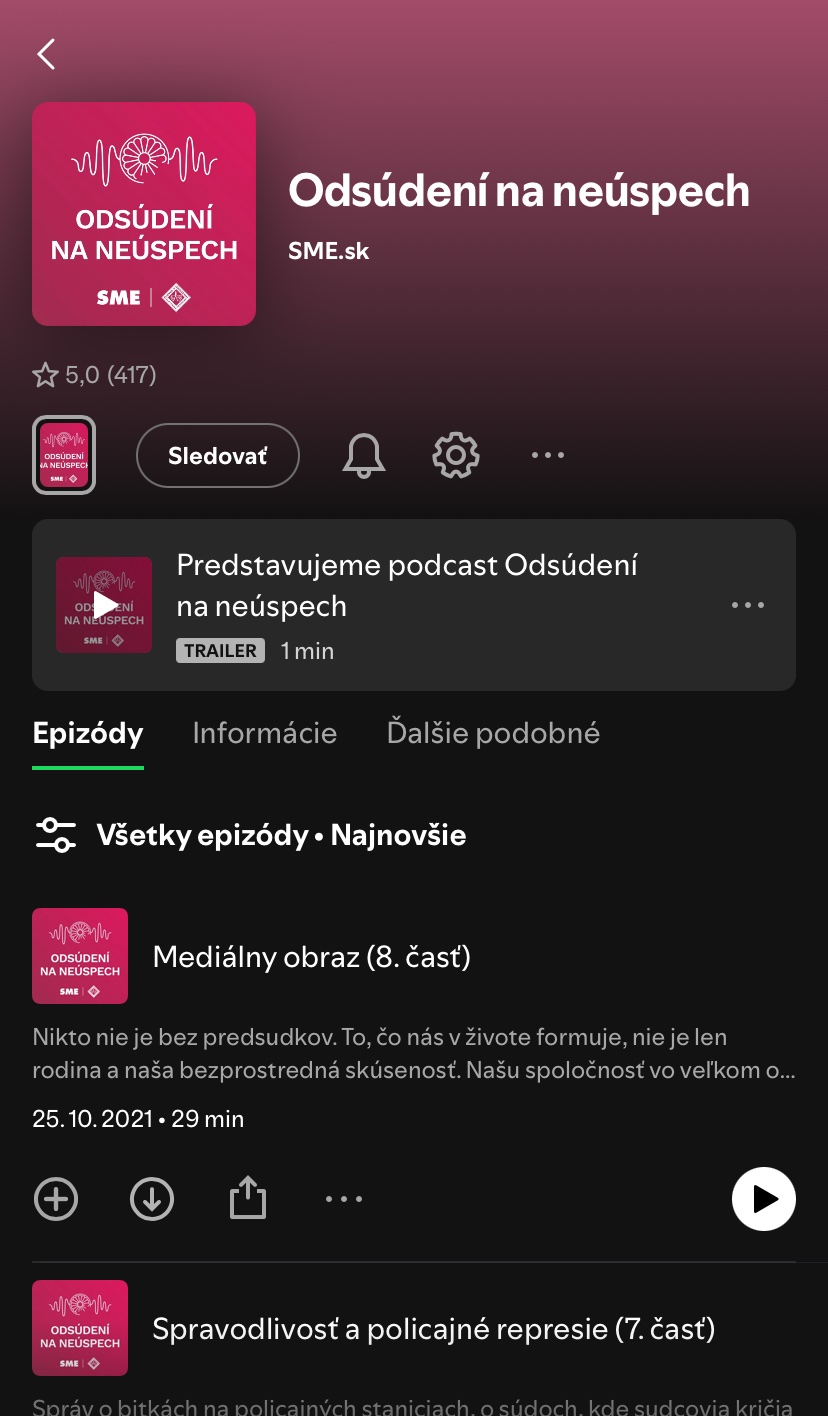Tap the Sledovať follow button
The height and width of the screenshot is (1416, 828).
[x=217, y=456]
